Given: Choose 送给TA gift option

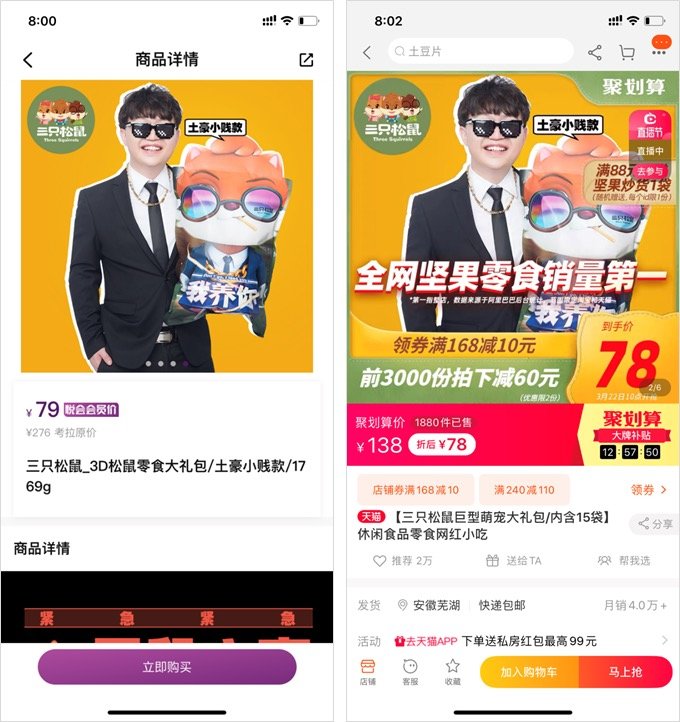Looking at the screenshot, I should click(514, 561).
